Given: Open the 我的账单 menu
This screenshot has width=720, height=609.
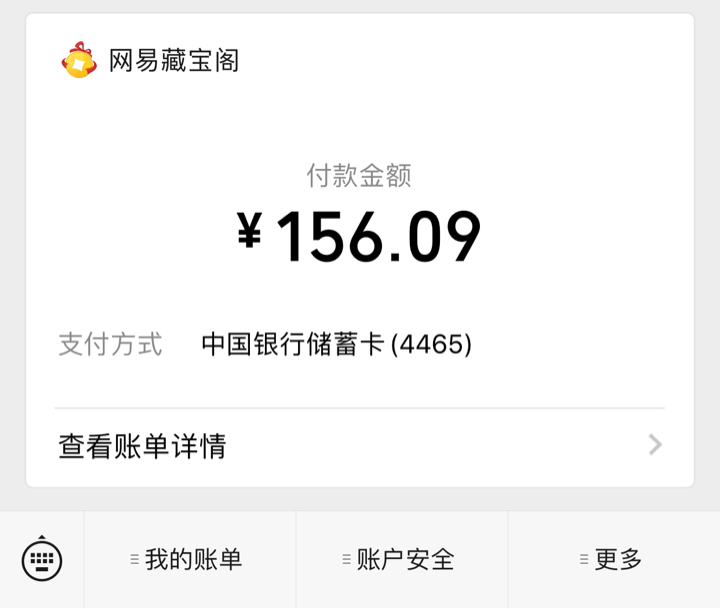Looking at the screenshot, I should pos(190,559).
